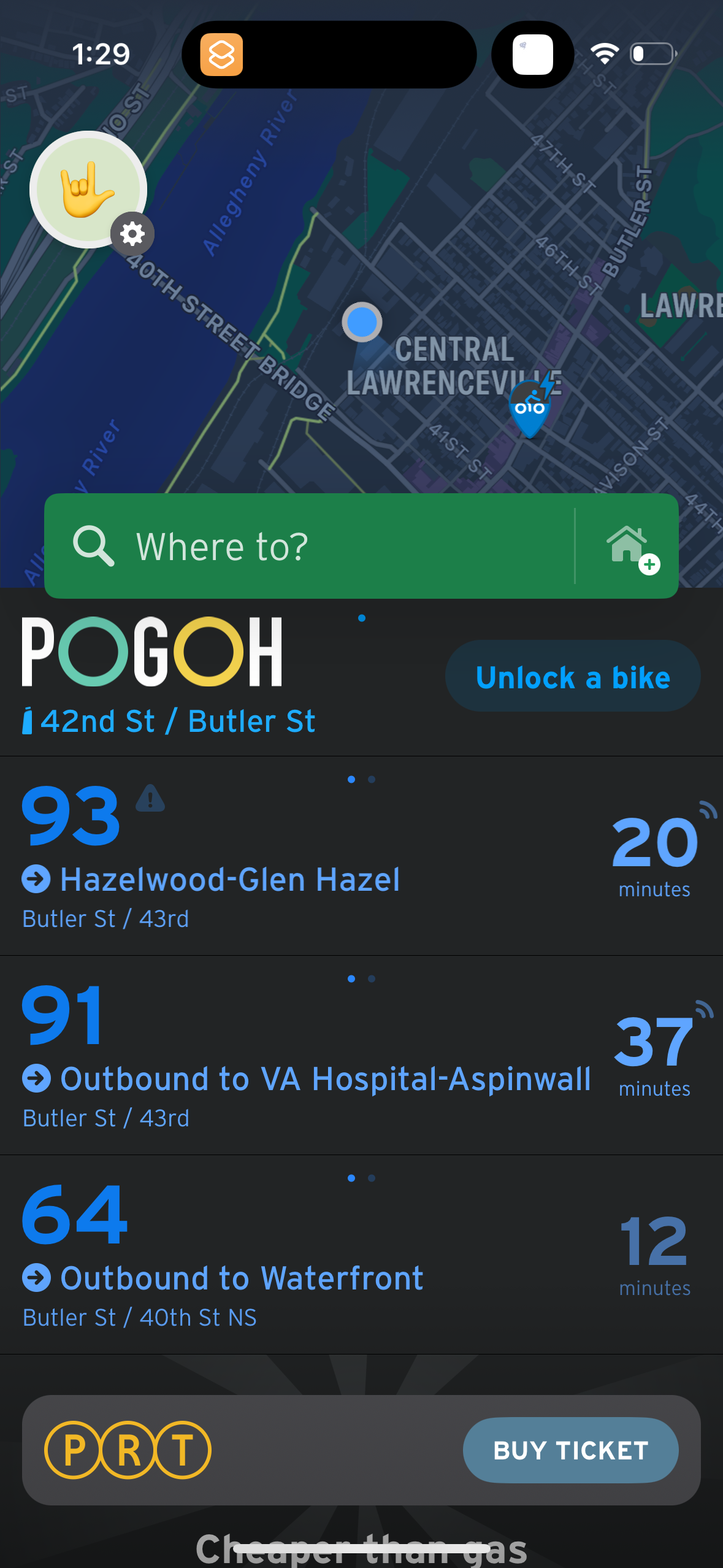Tap the 42nd St / Butler St station name
Image resolution: width=723 pixels, height=1568 pixels.
tap(177, 721)
